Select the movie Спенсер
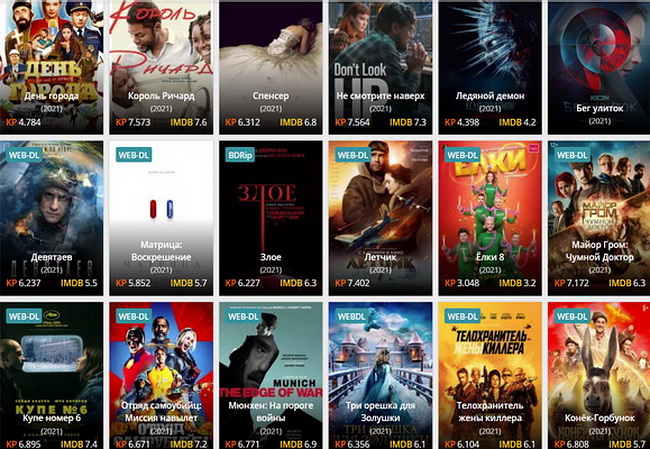 [269, 60]
